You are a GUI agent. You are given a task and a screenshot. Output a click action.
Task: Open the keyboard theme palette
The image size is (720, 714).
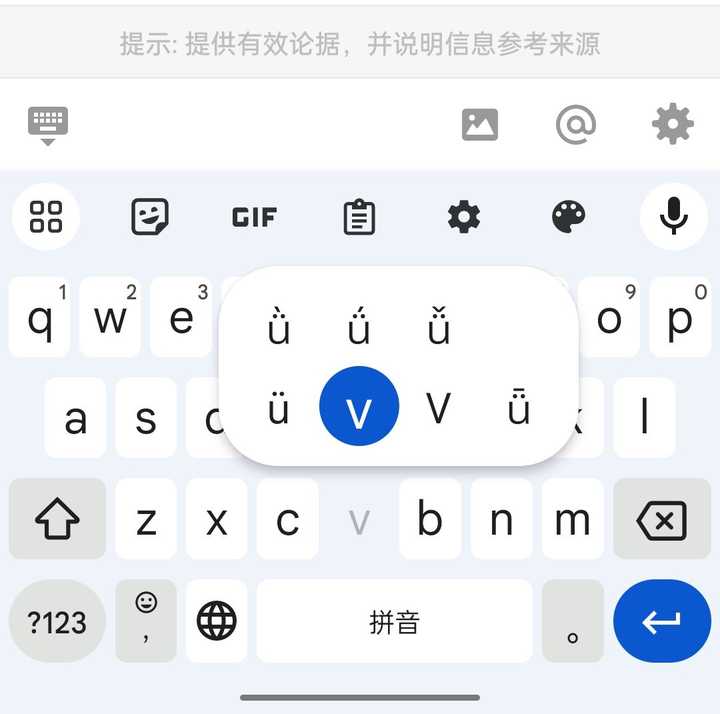568,216
